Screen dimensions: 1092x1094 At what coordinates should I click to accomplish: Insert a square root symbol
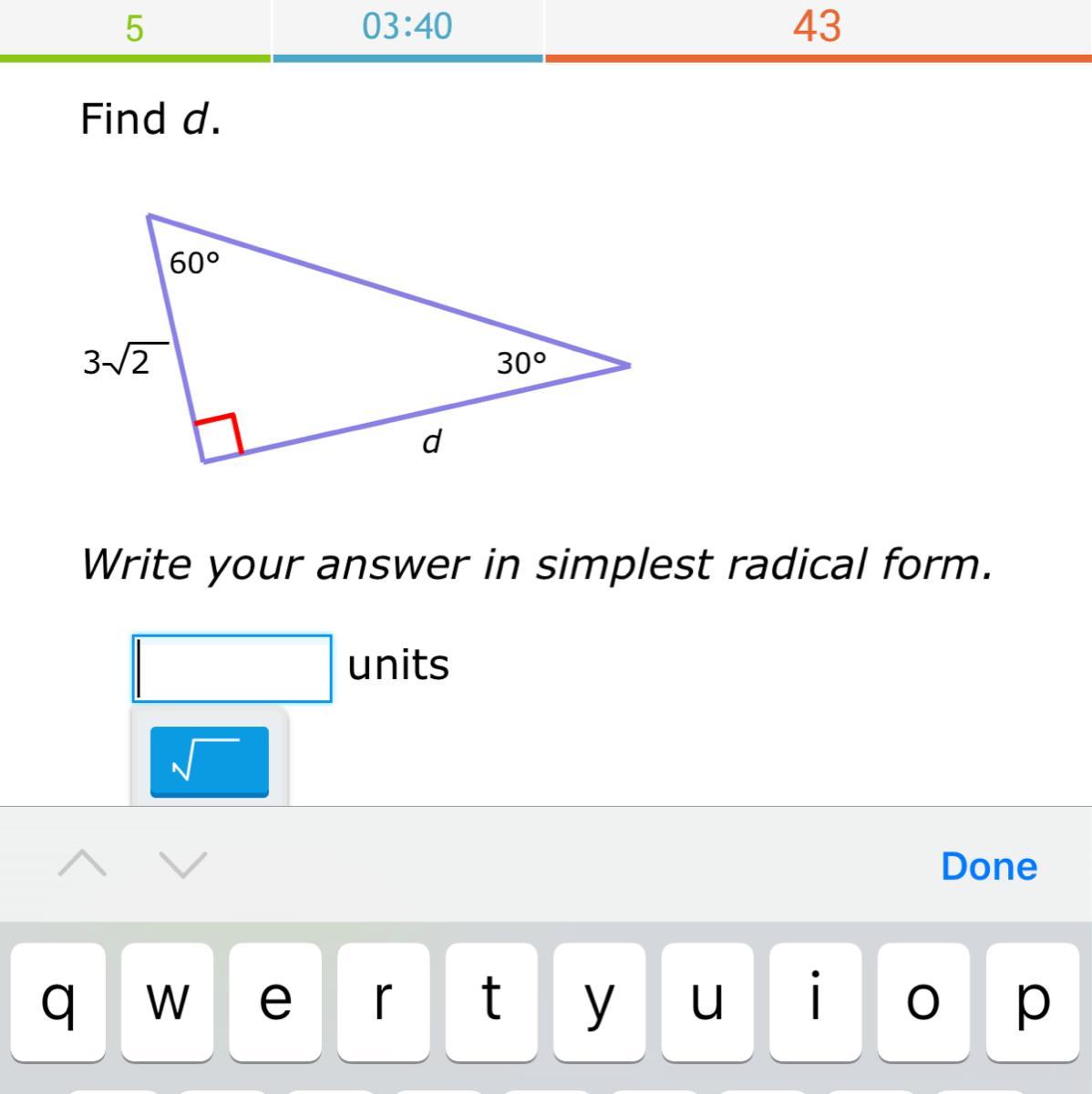coord(209,761)
